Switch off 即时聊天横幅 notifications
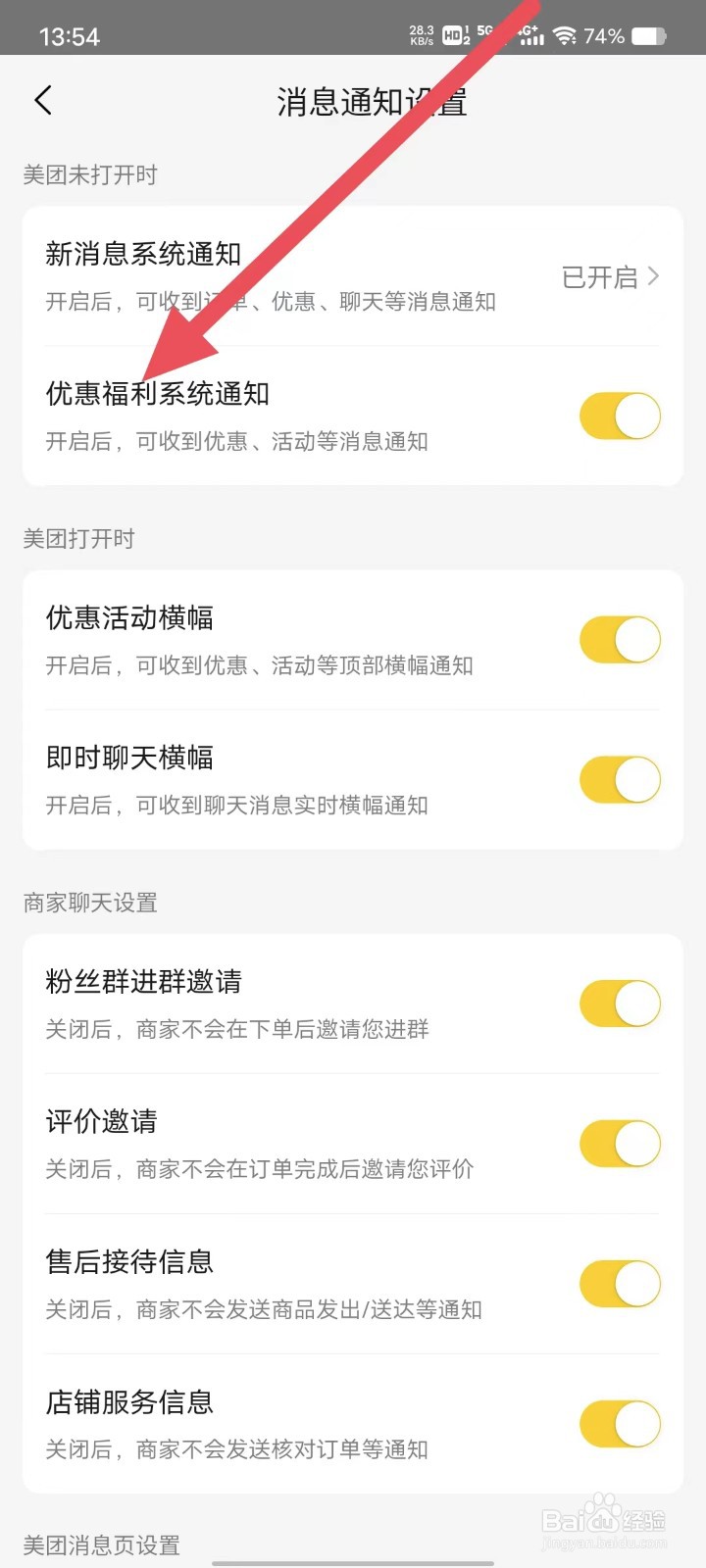 click(620, 780)
